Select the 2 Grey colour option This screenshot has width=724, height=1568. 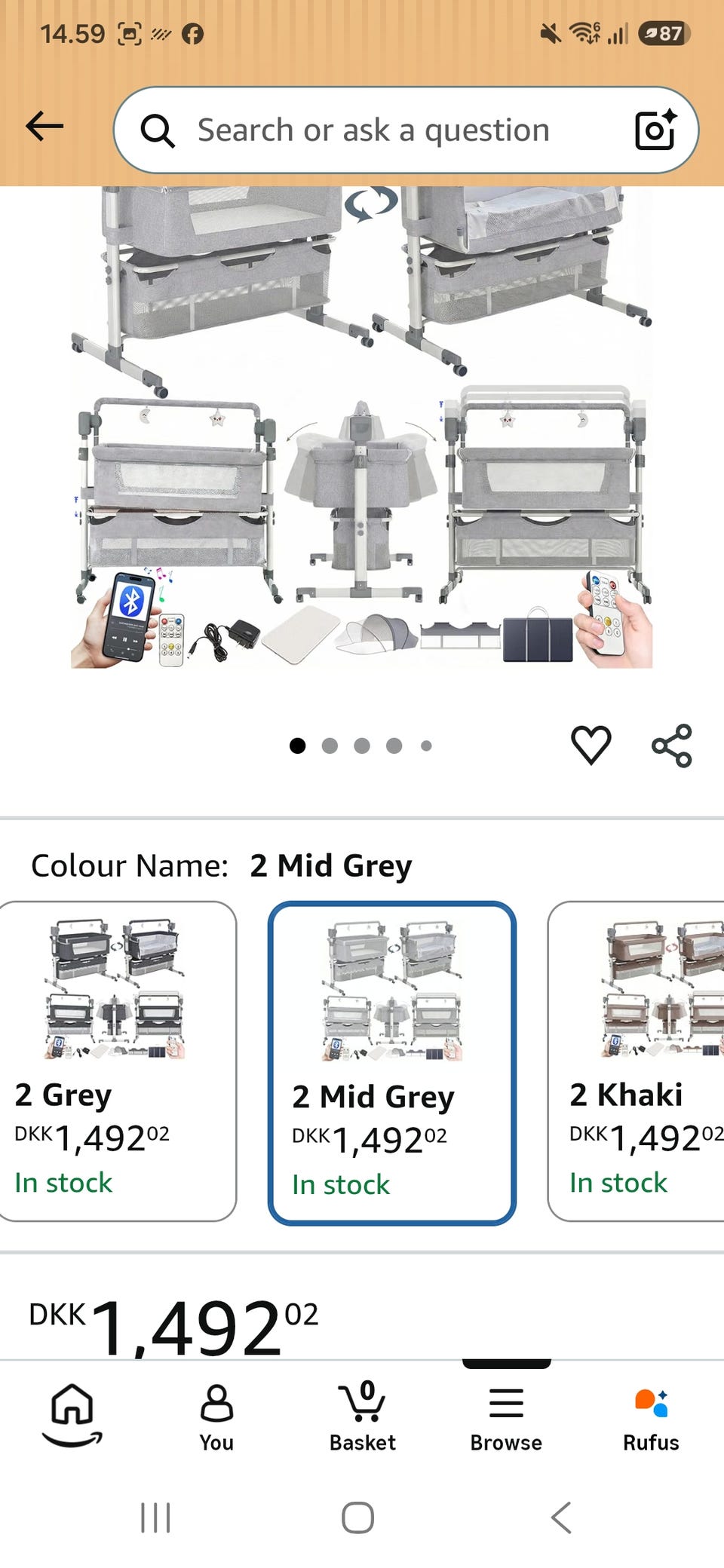click(x=117, y=1061)
